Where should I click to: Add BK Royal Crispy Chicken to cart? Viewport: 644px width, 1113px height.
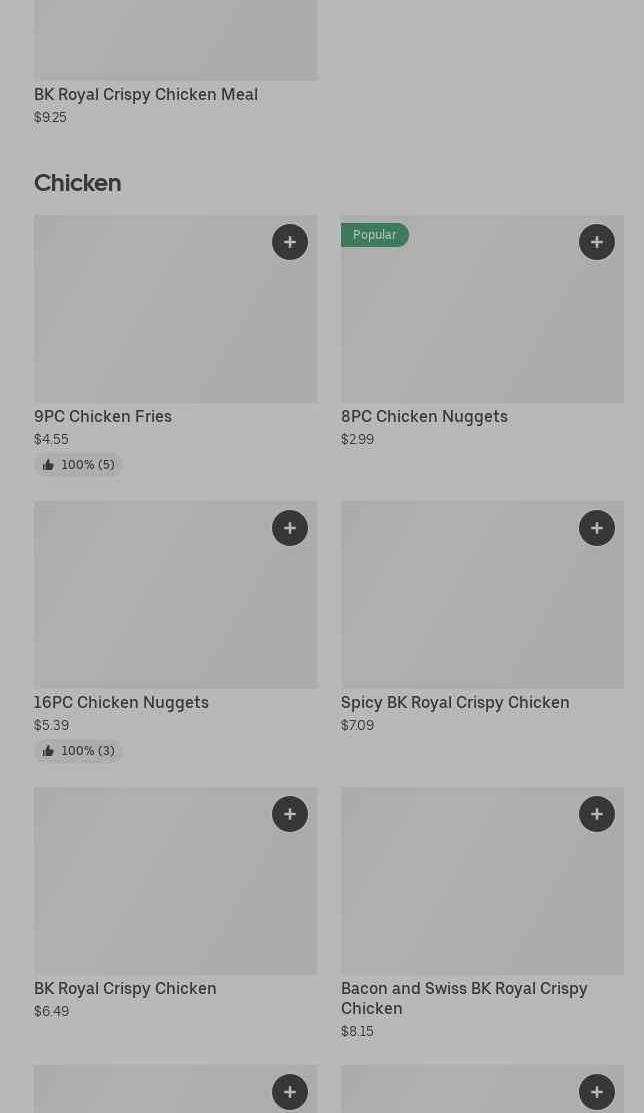pyautogui.click(x=290, y=814)
